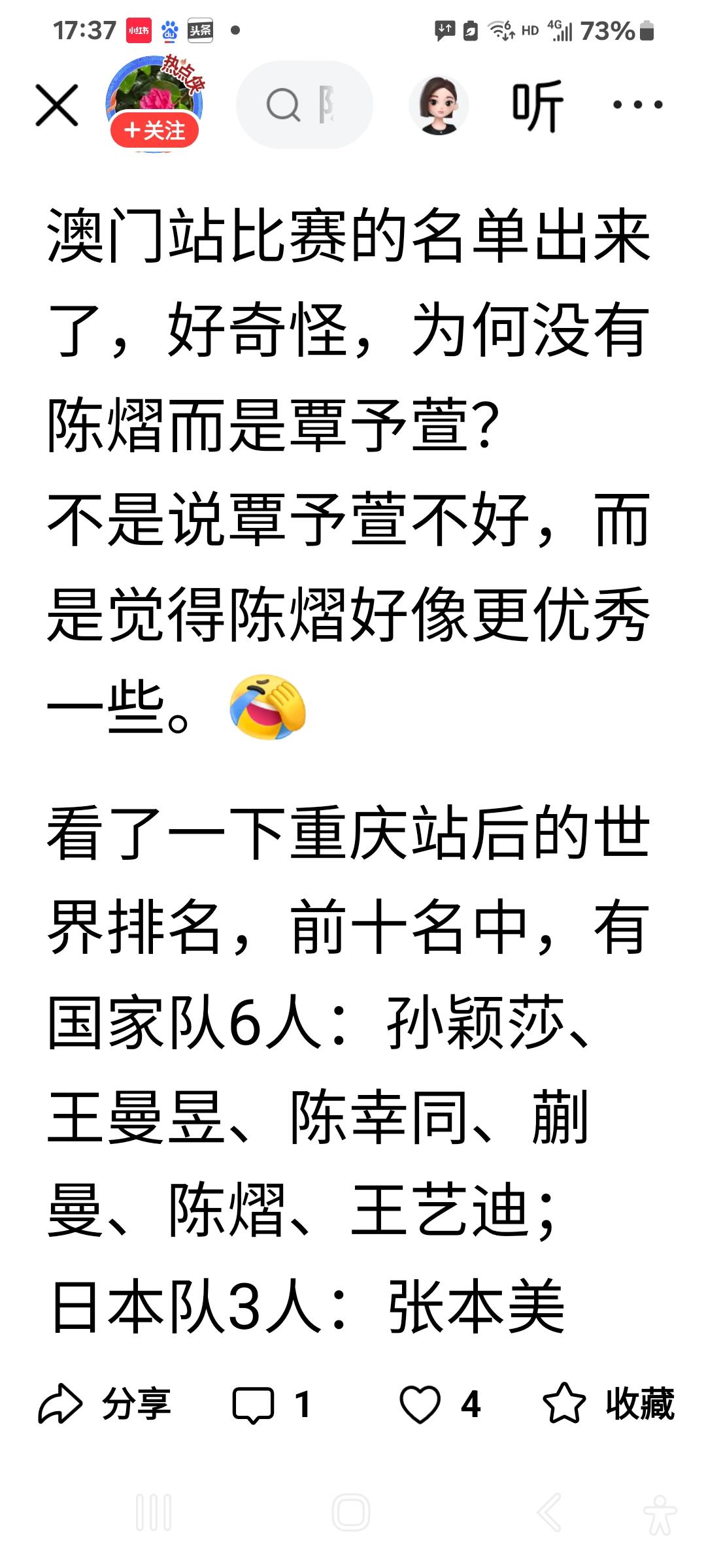Tap the search icon in the top bar
The width and height of the screenshot is (706, 1568).
click(284, 105)
